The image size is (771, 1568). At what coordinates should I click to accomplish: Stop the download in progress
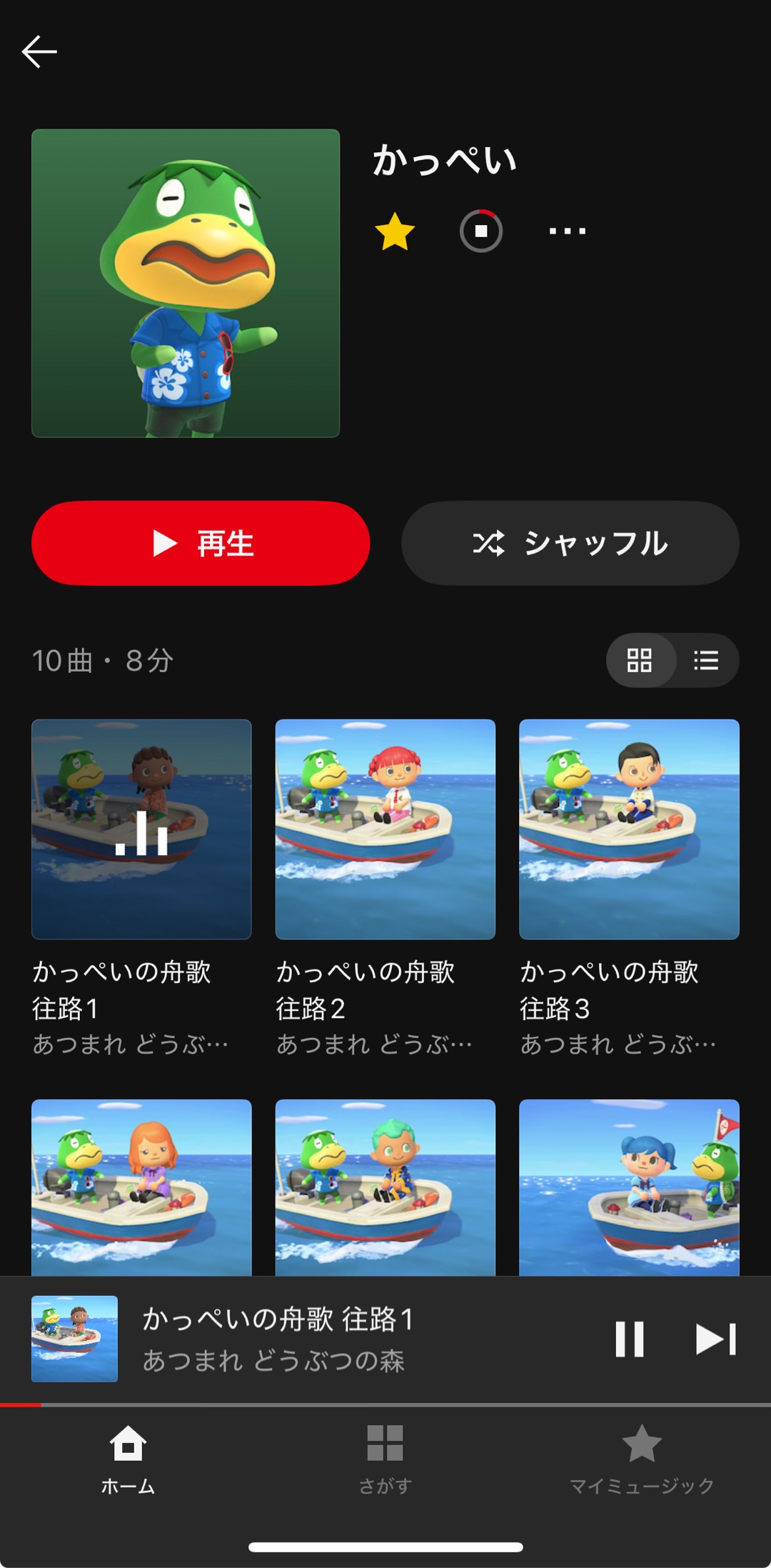click(481, 231)
